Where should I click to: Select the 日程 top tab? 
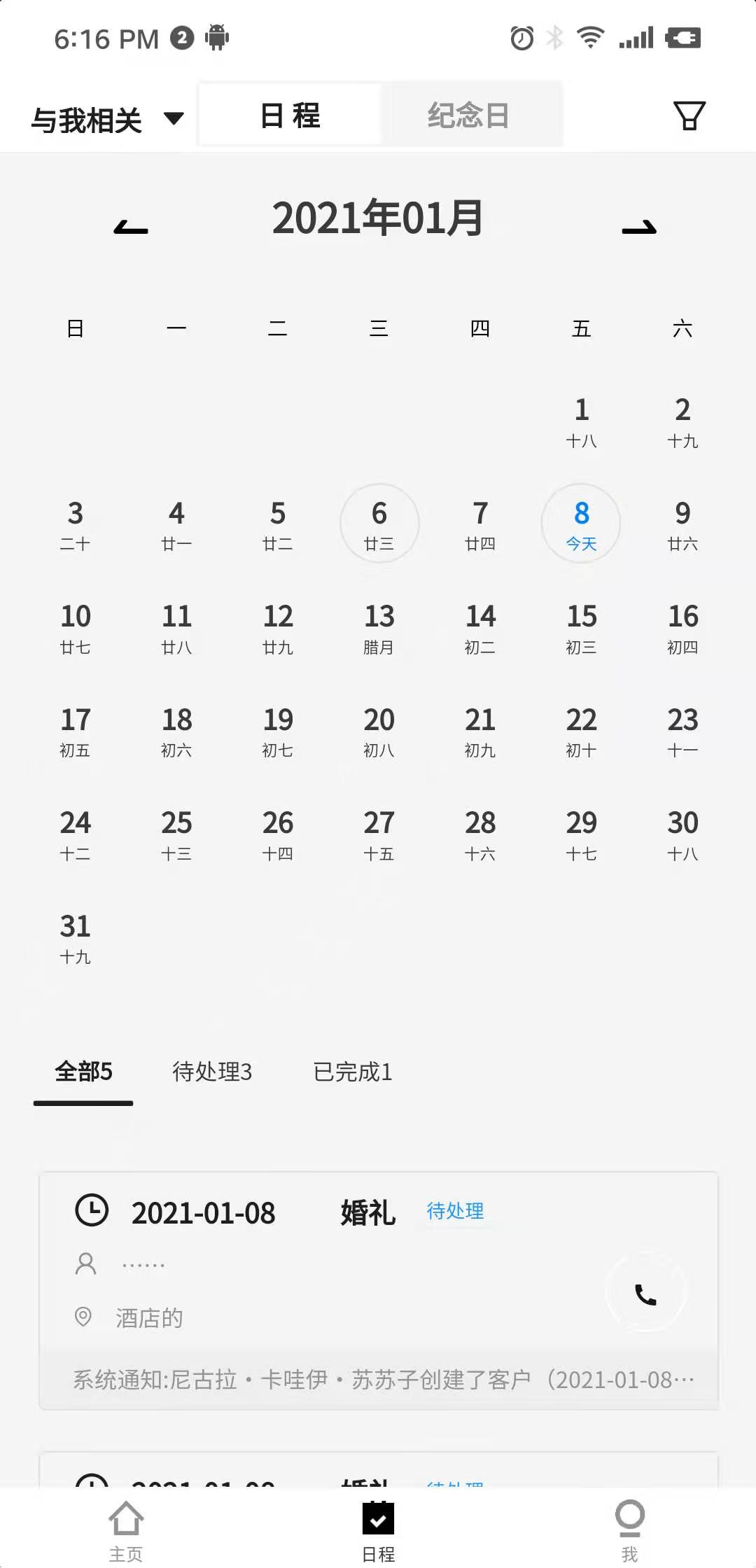pyautogui.click(x=290, y=115)
